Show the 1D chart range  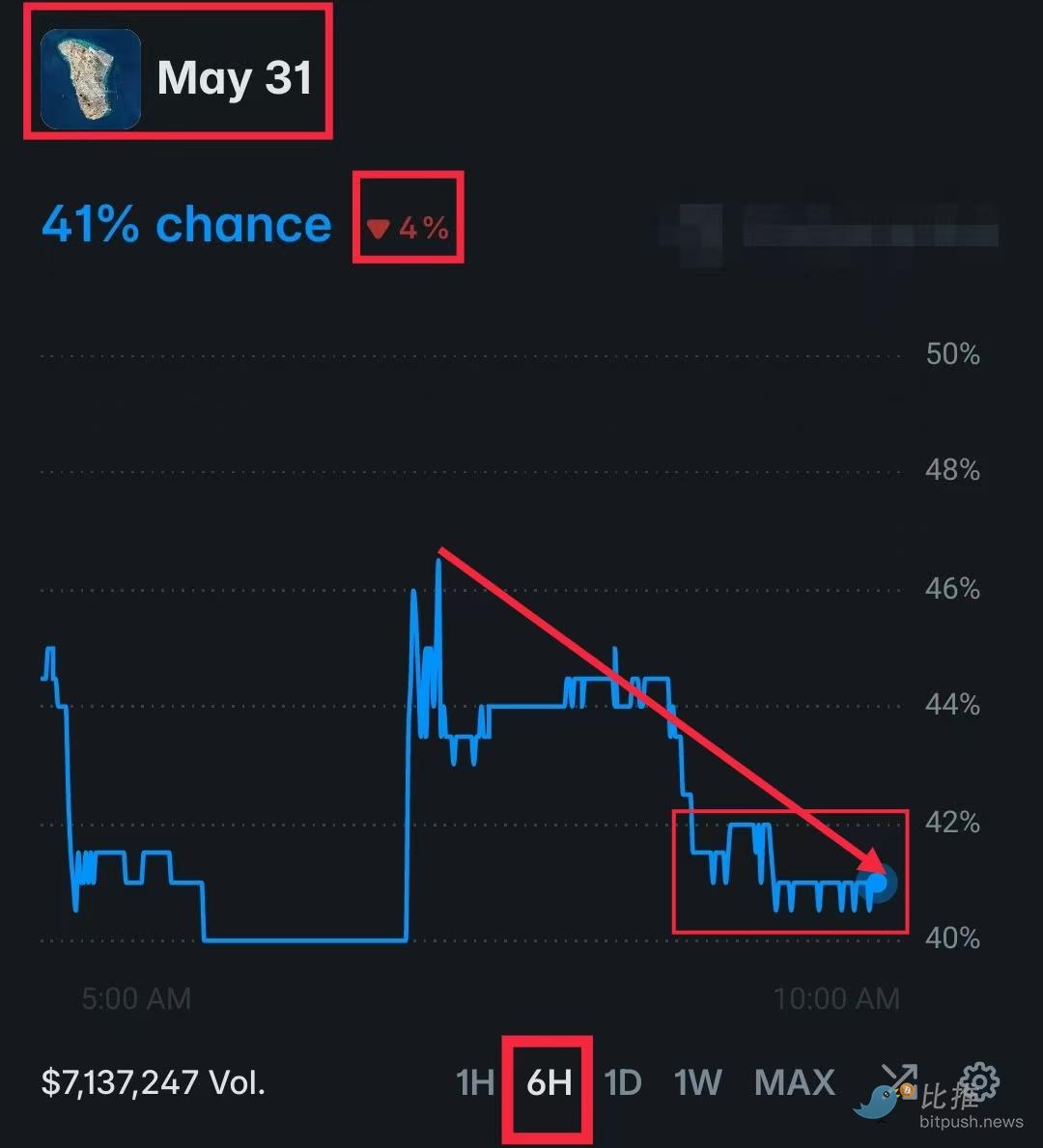coord(623,1082)
